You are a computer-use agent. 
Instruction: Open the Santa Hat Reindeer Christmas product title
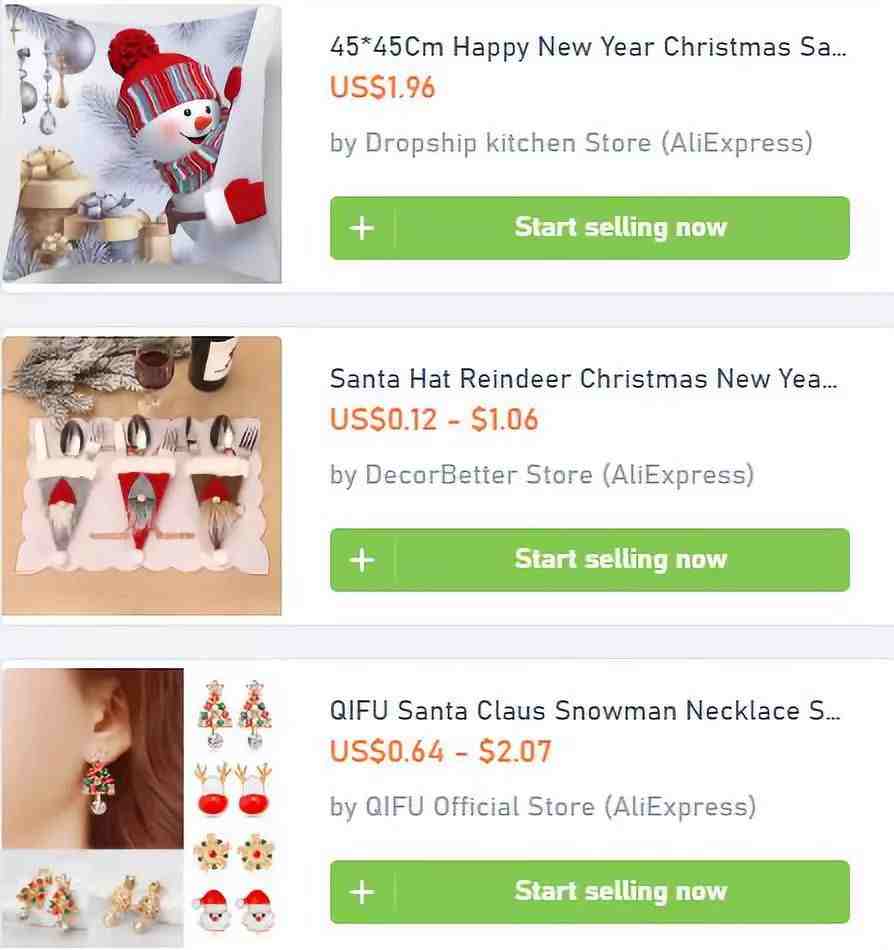584,379
